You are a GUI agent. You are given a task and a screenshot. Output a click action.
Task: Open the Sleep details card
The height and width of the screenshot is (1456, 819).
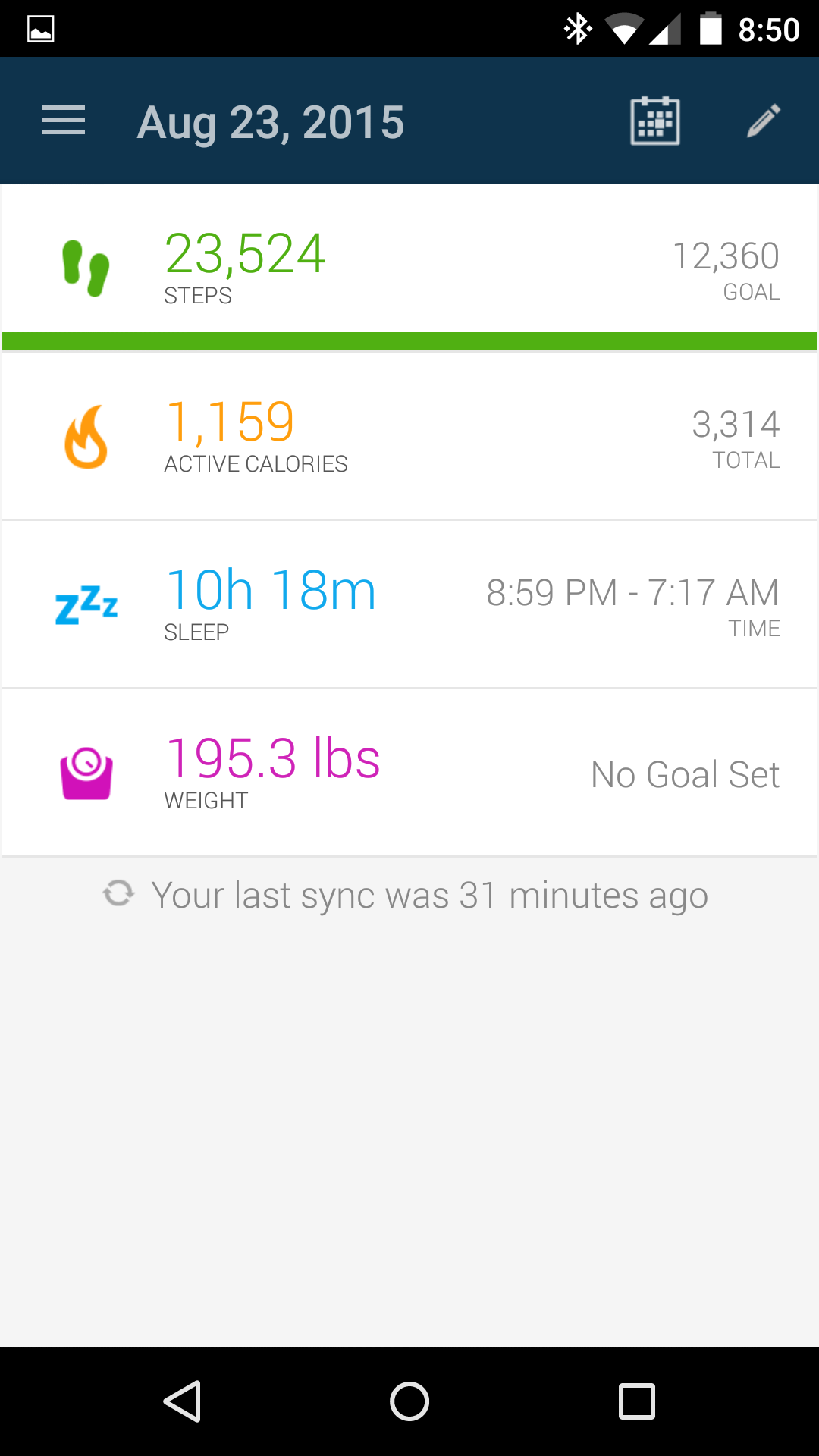pyautogui.click(x=409, y=605)
